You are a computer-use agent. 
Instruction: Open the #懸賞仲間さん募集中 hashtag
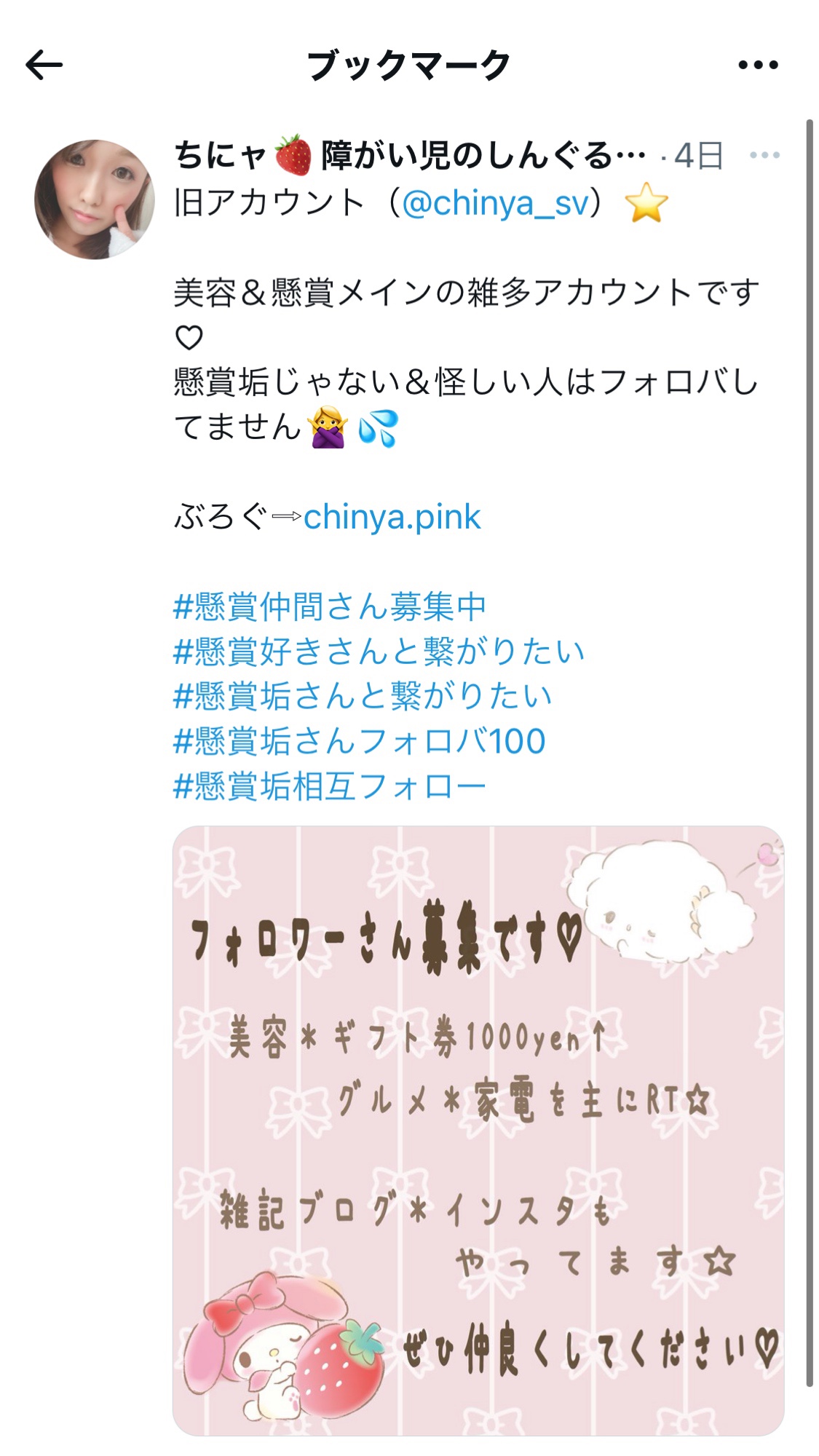click(x=329, y=606)
